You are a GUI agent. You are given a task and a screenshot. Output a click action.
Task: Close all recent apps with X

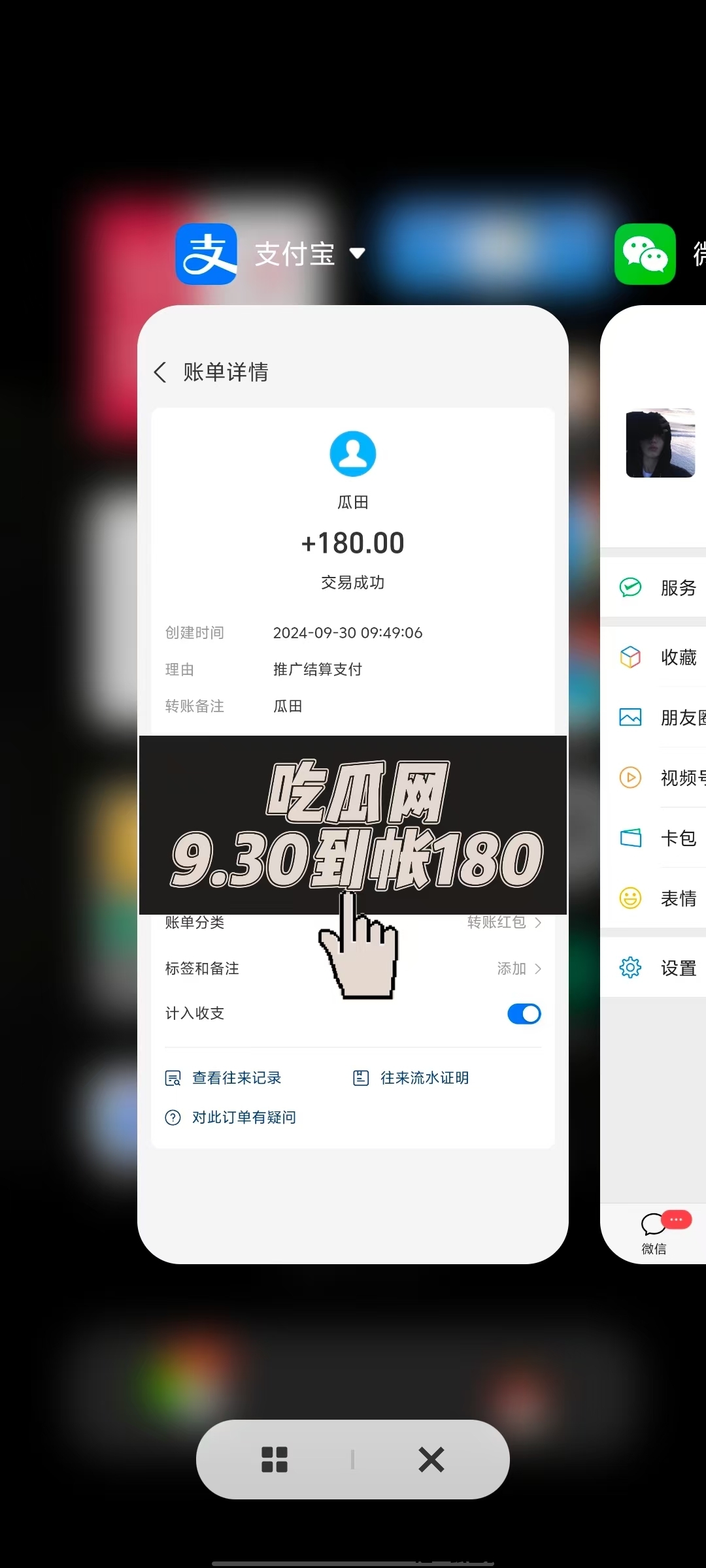pos(431,1460)
